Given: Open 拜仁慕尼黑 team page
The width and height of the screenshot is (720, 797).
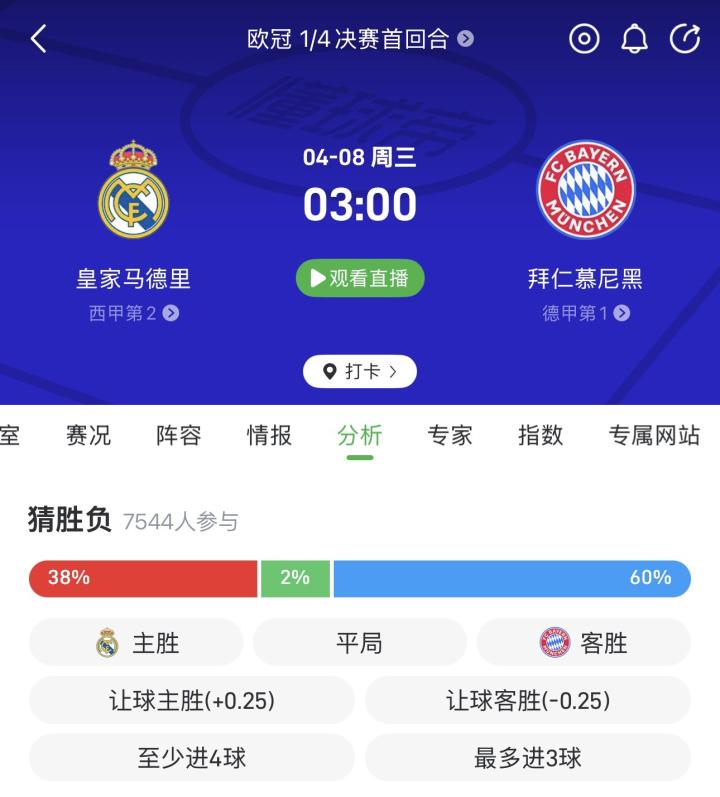Looking at the screenshot, I should [586, 190].
